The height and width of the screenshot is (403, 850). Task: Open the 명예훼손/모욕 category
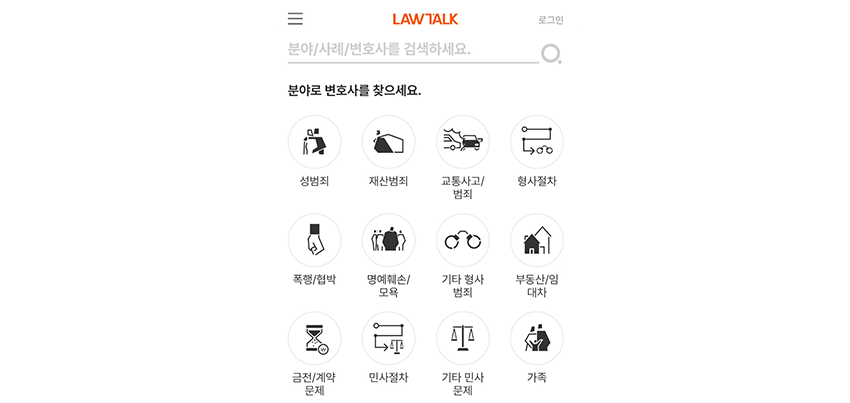coord(388,240)
